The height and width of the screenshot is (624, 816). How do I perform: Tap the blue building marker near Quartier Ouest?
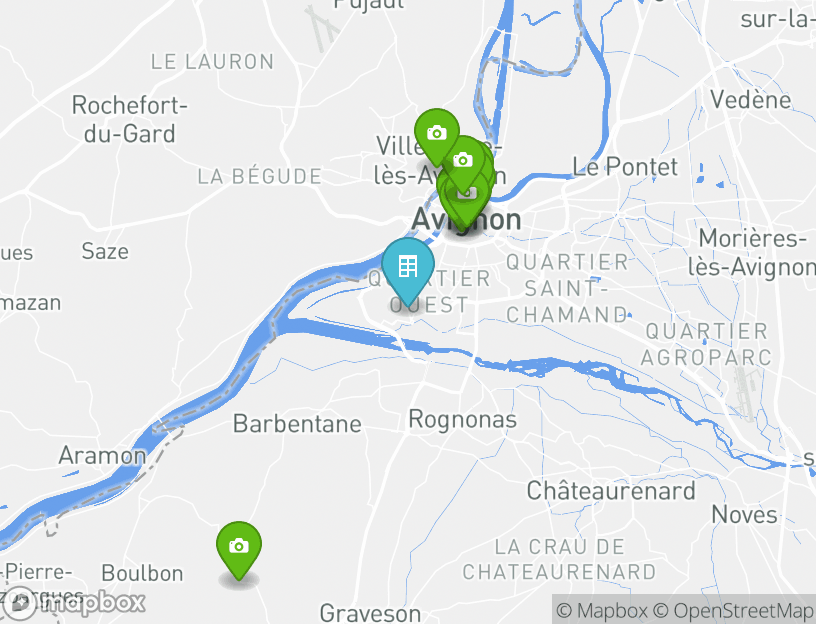[x=407, y=267]
